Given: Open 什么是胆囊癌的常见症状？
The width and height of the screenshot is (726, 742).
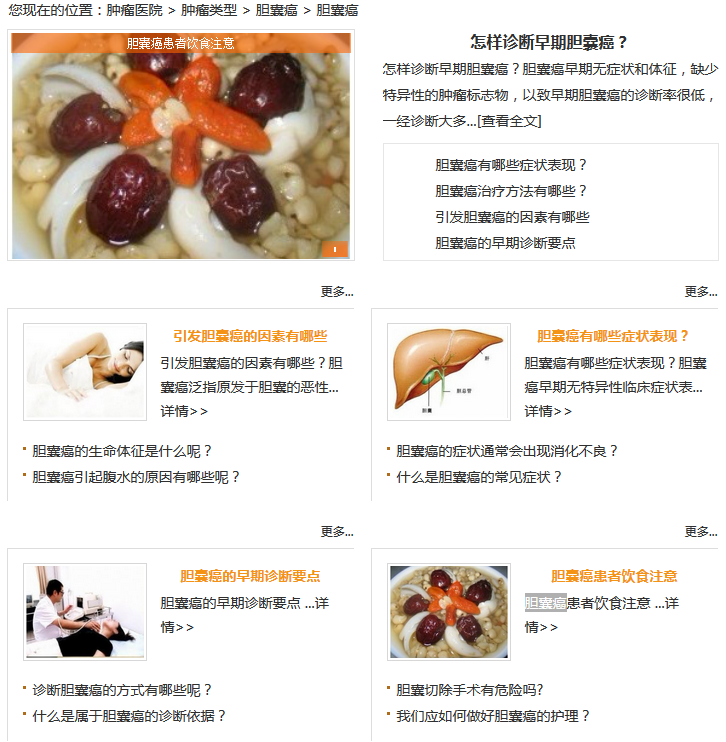Looking at the screenshot, I should pos(479,477).
